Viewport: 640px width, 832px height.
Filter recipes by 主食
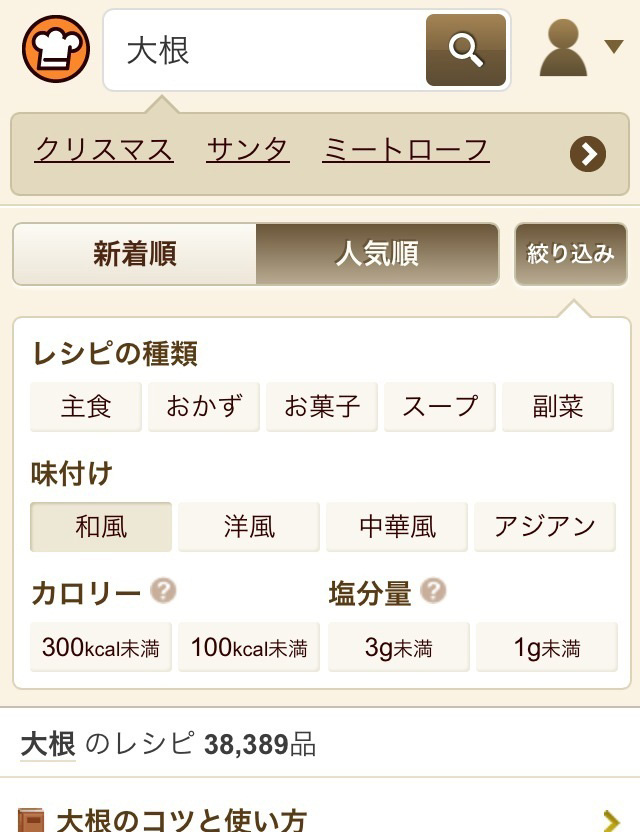pyautogui.click(x=86, y=407)
